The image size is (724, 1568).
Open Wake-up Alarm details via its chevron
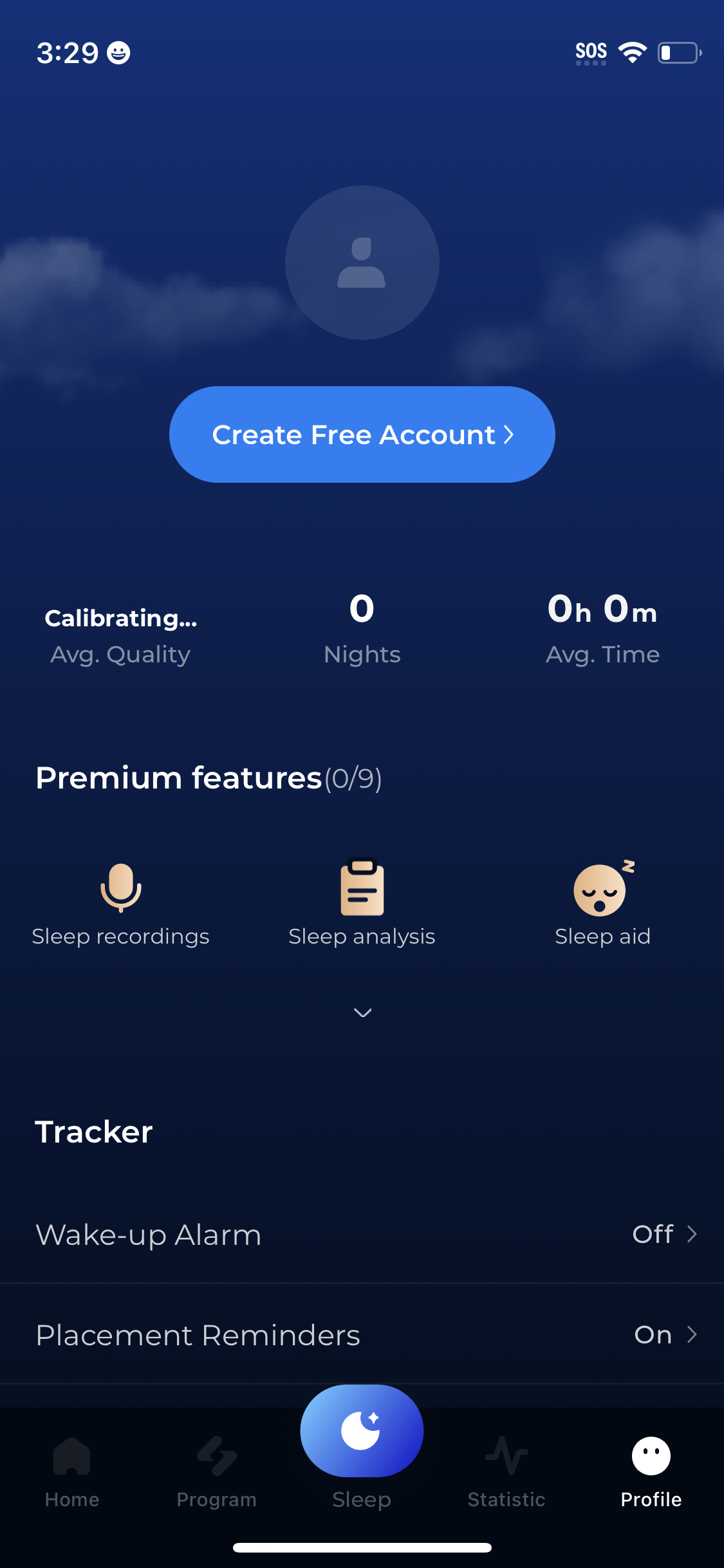(x=692, y=1234)
